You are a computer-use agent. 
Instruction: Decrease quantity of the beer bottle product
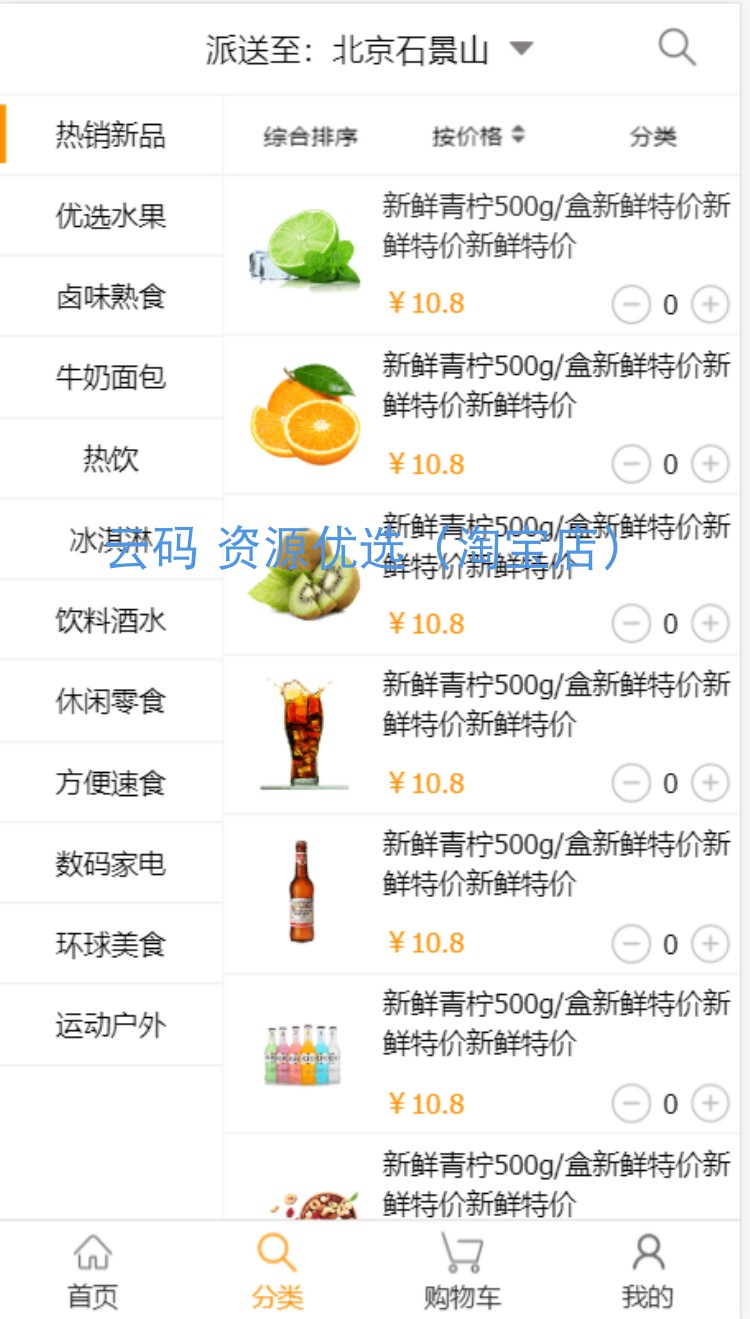631,943
